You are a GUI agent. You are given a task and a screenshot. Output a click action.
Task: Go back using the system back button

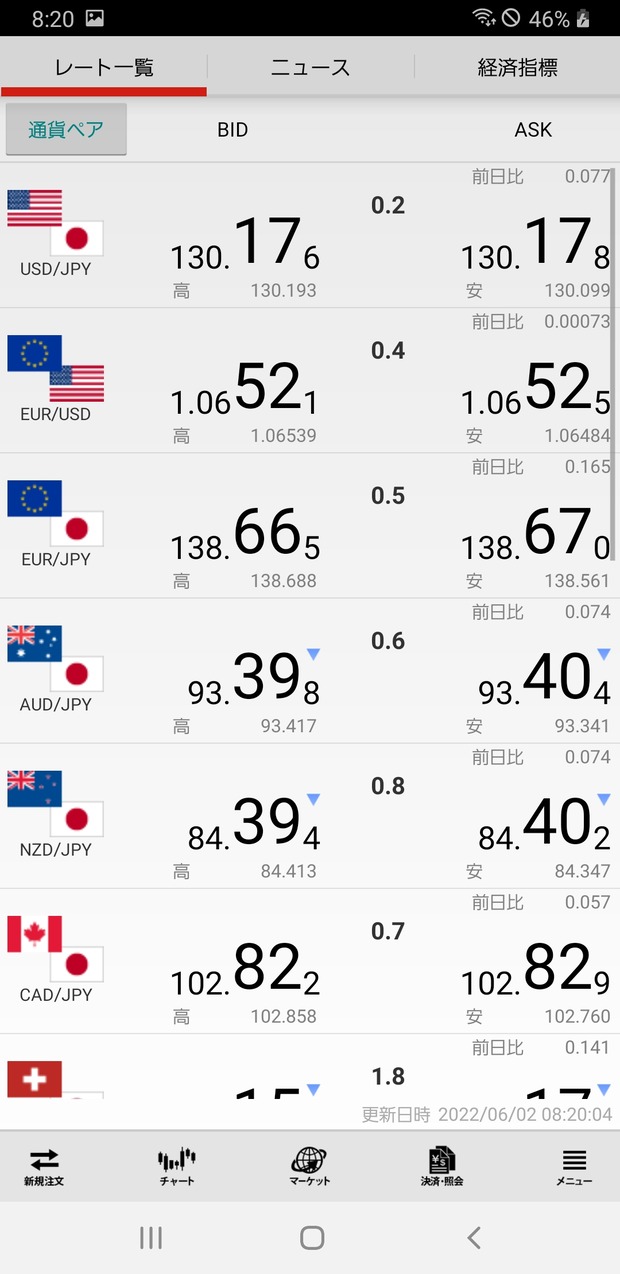pyautogui.click(x=474, y=1238)
